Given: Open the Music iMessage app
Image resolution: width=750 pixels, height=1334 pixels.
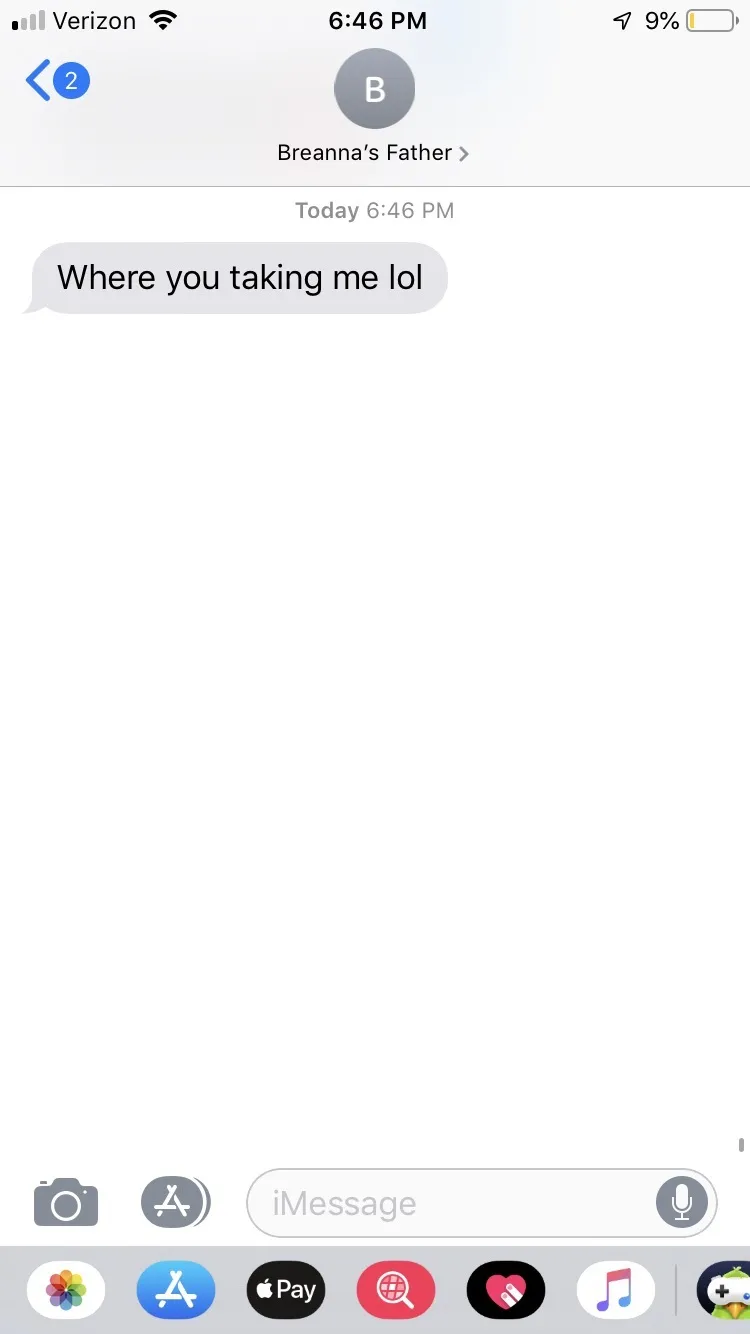Looking at the screenshot, I should [616, 1290].
